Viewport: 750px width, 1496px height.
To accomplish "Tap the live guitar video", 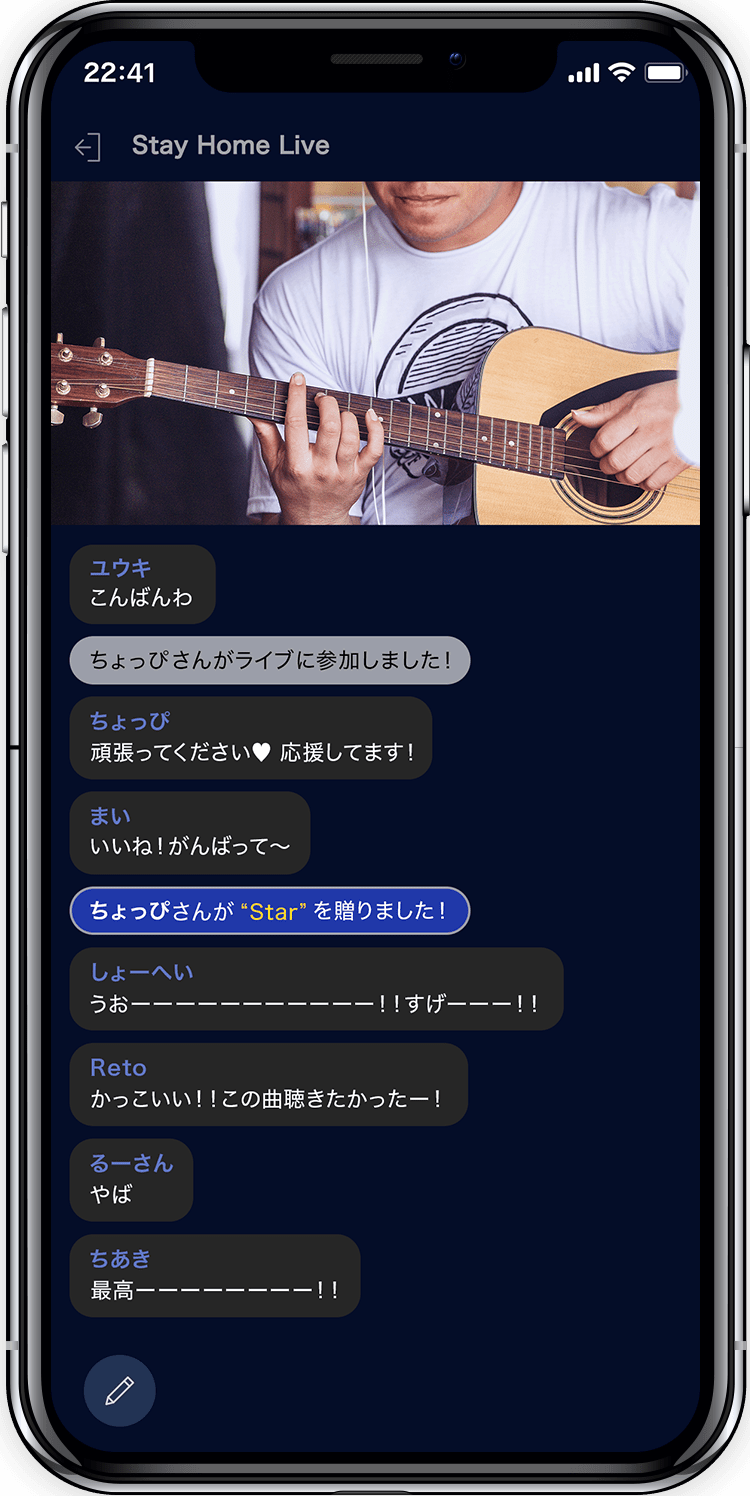I will click(375, 353).
